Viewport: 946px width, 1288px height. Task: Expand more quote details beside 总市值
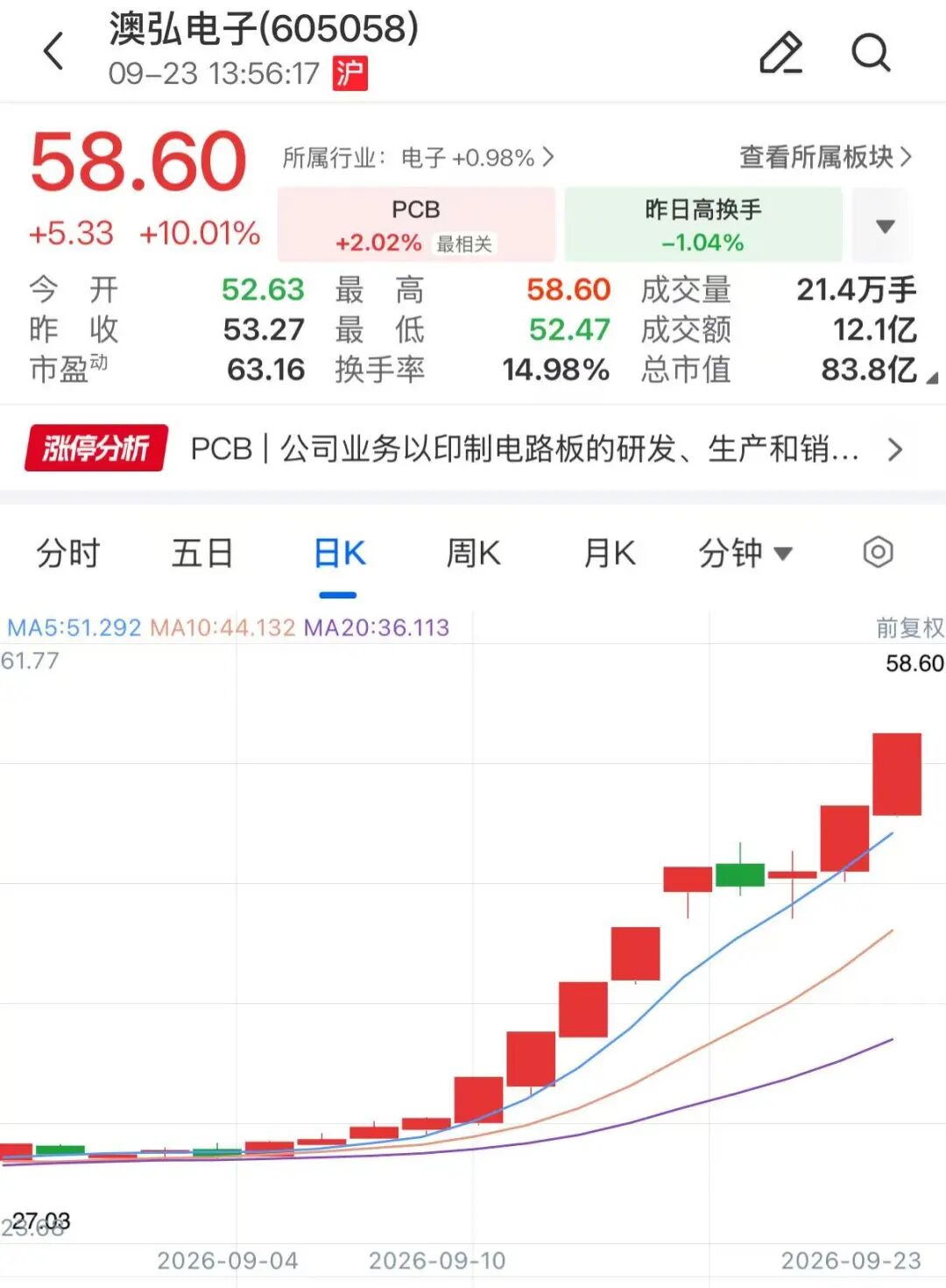(932, 378)
